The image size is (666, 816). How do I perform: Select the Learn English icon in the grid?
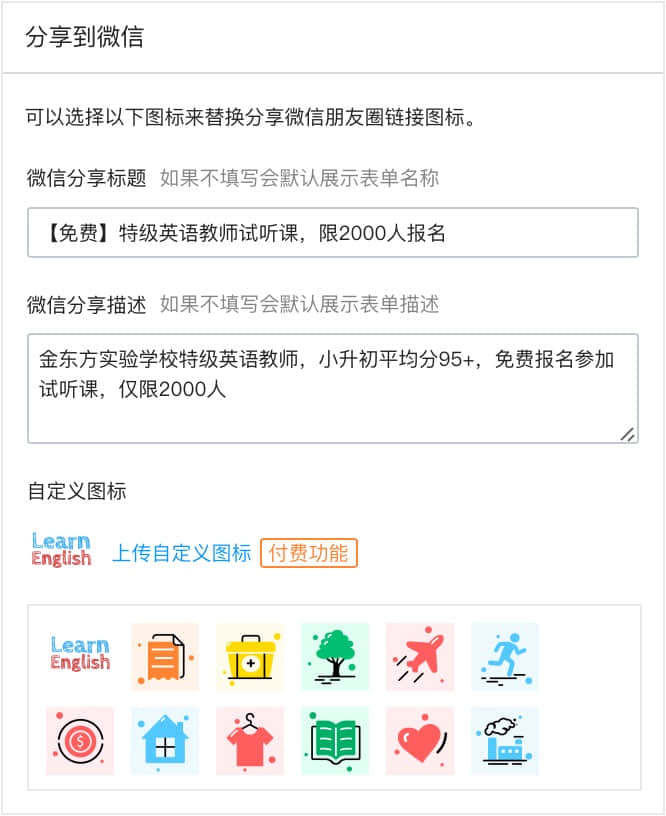tap(80, 656)
